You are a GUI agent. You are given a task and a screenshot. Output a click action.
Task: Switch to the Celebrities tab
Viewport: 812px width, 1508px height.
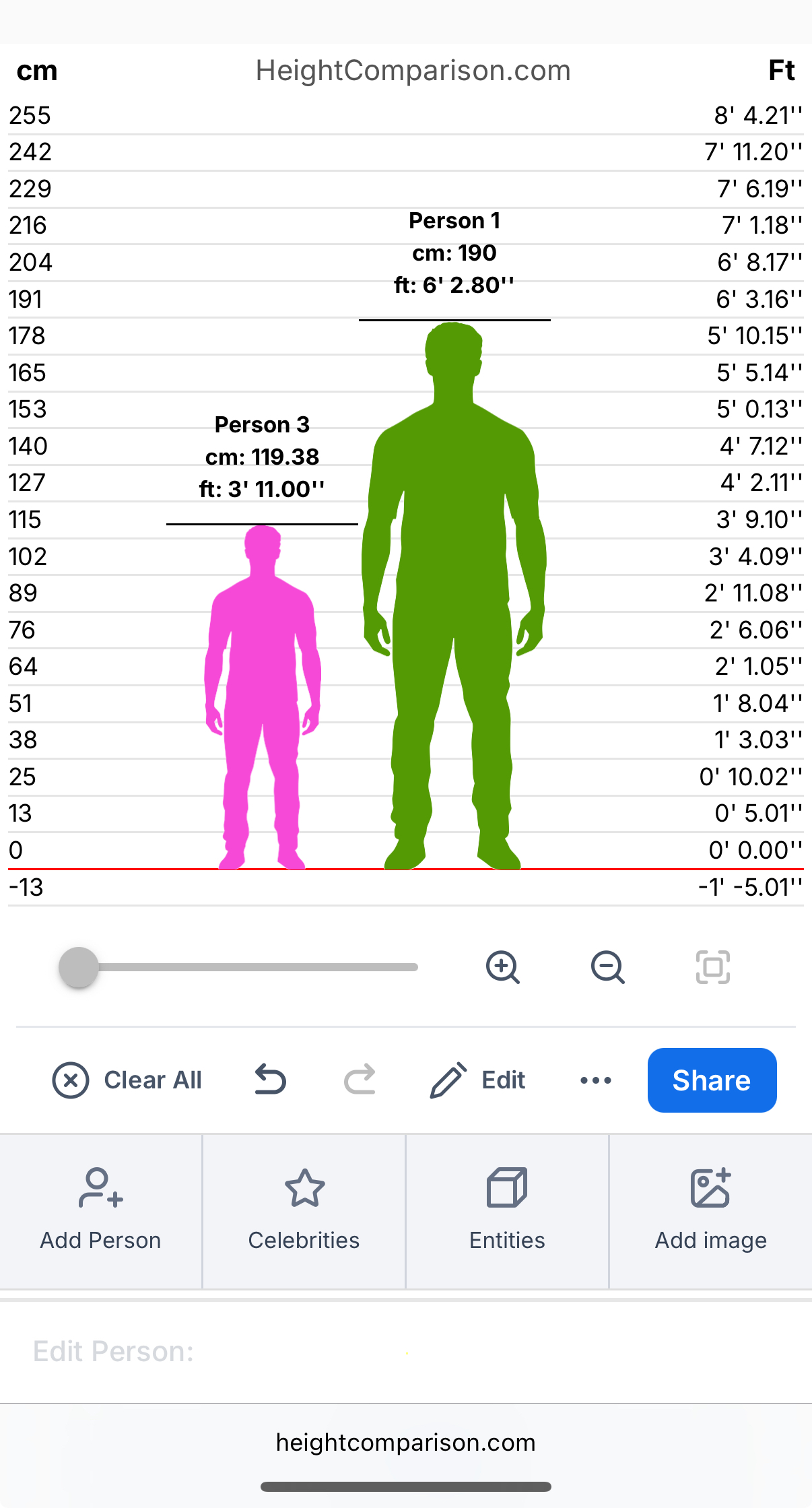click(x=304, y=1210)
